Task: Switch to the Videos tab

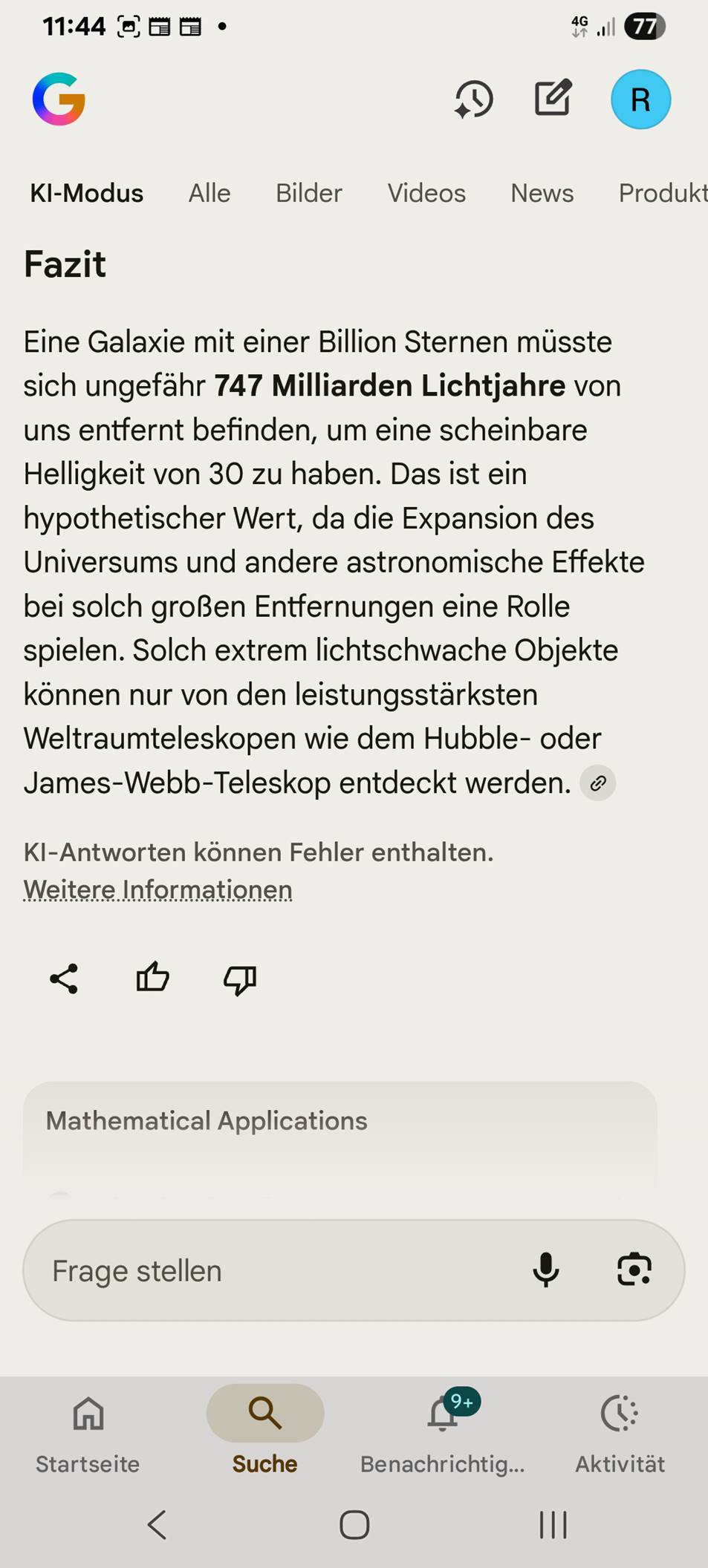Action: [x=426, y=193]
